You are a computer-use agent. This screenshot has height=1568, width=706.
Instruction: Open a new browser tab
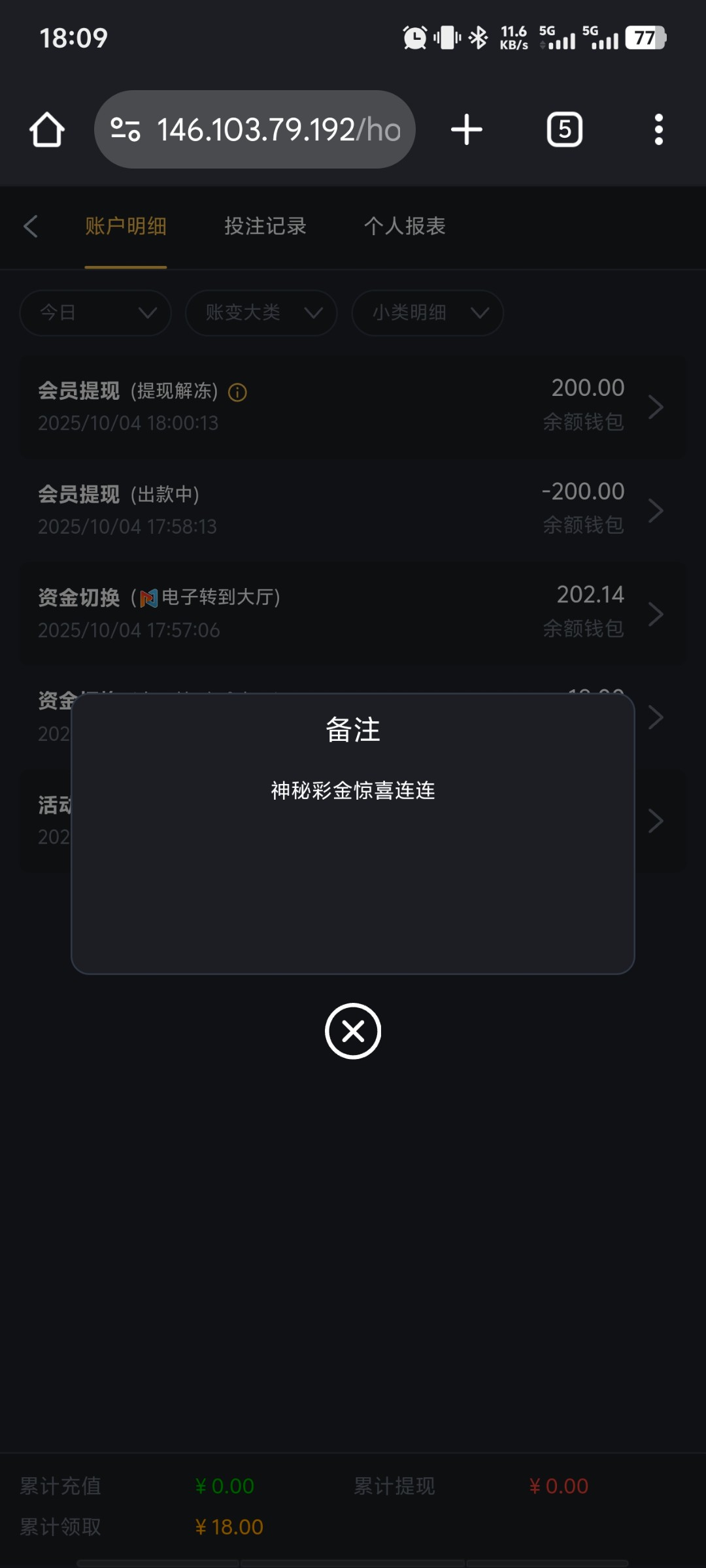[467, 129]
